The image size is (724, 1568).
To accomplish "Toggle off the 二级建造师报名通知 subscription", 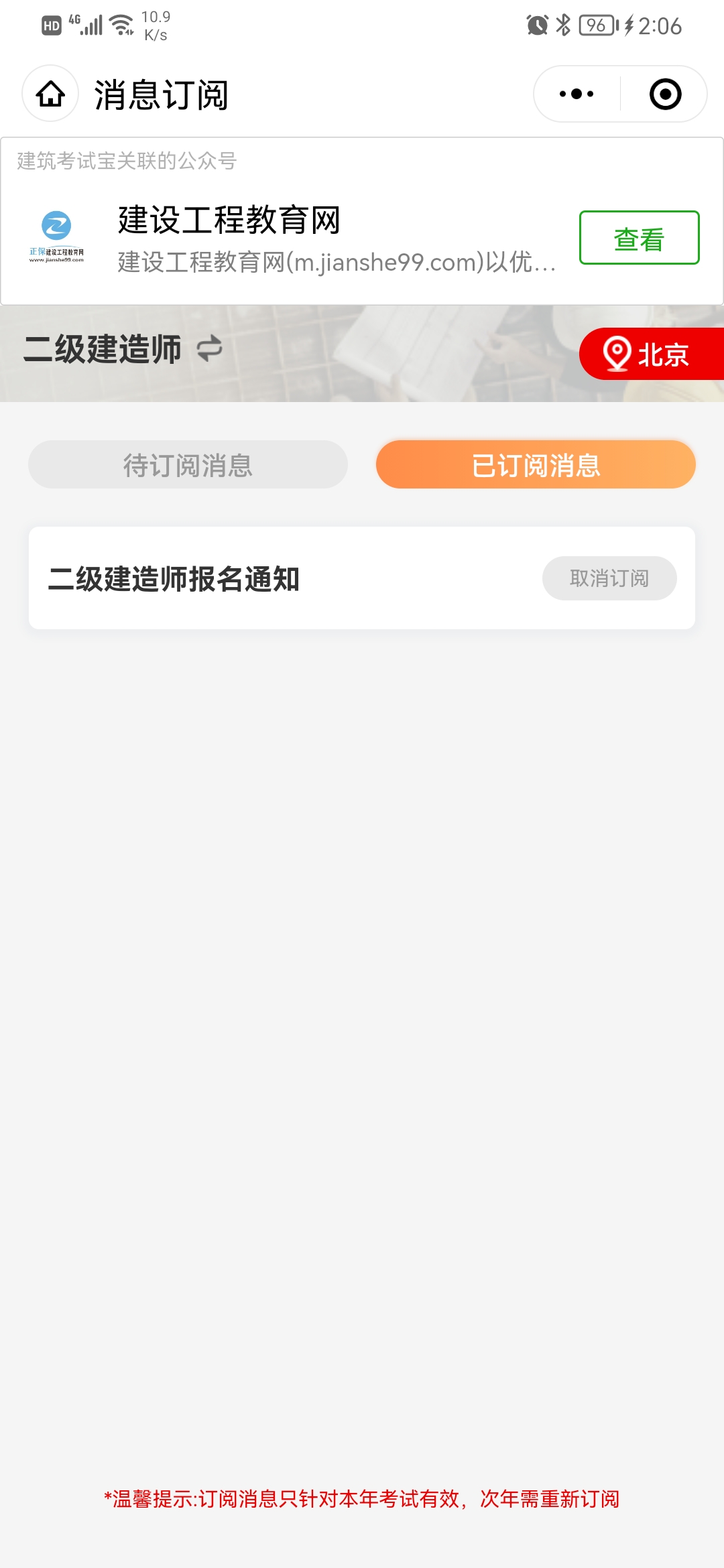I will coord(609,578).
